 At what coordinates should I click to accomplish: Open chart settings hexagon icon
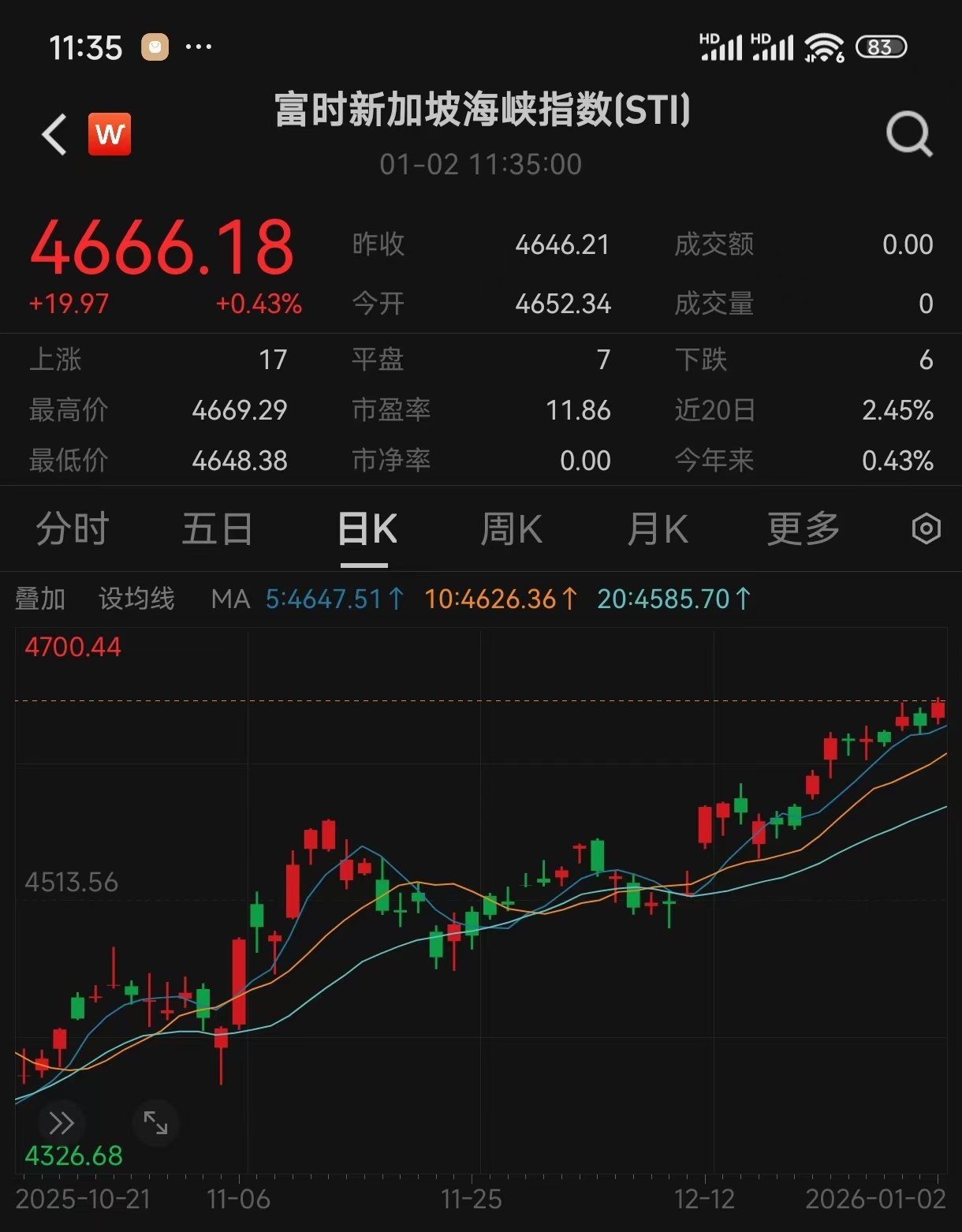coord(926,529)
